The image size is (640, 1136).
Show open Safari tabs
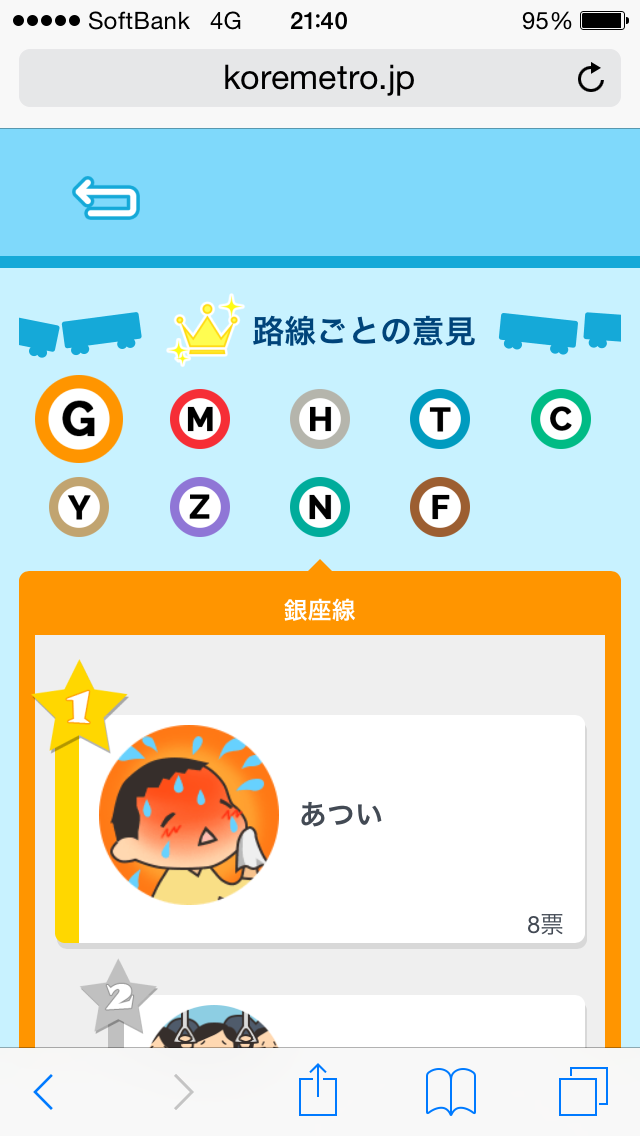[583, 1092]
